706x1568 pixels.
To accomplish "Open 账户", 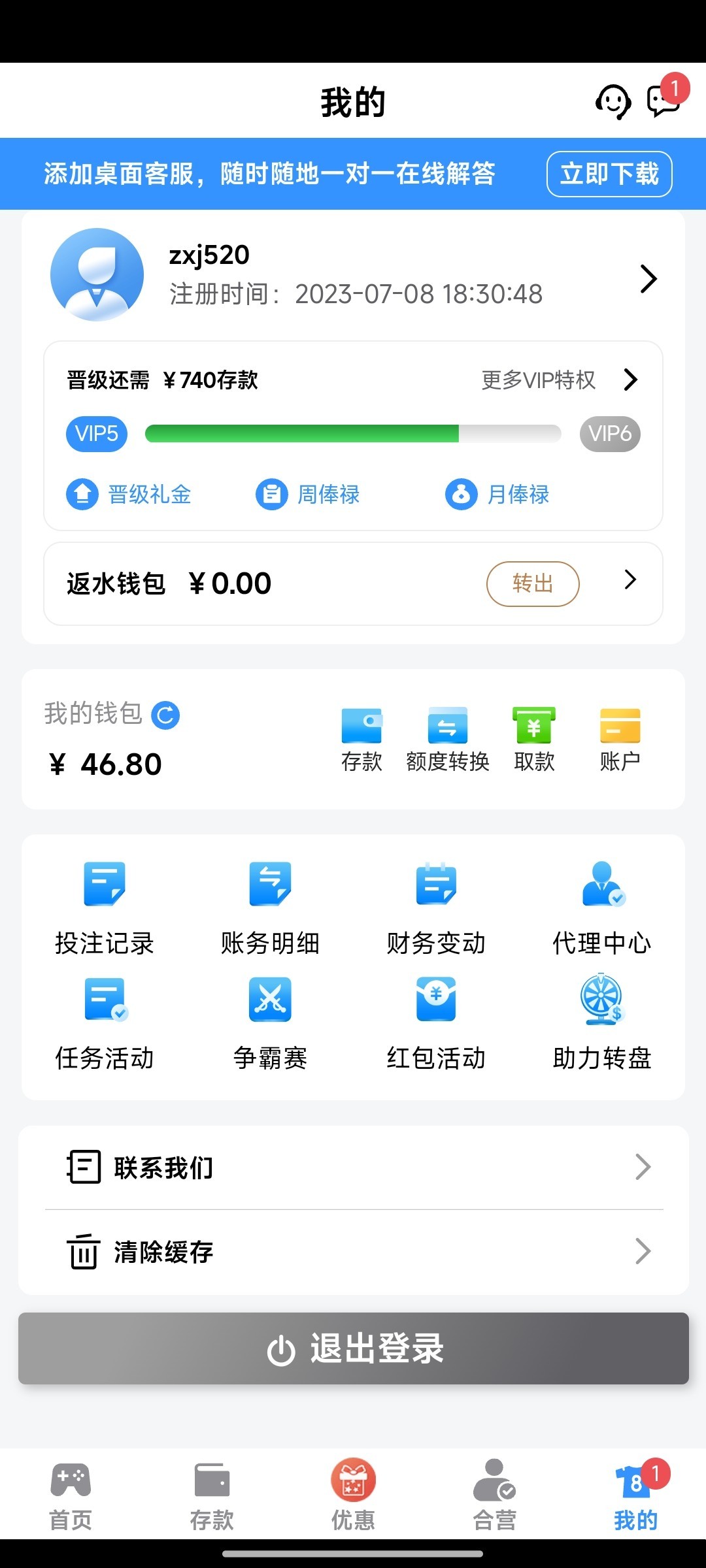I will click(x=620, y=740).
